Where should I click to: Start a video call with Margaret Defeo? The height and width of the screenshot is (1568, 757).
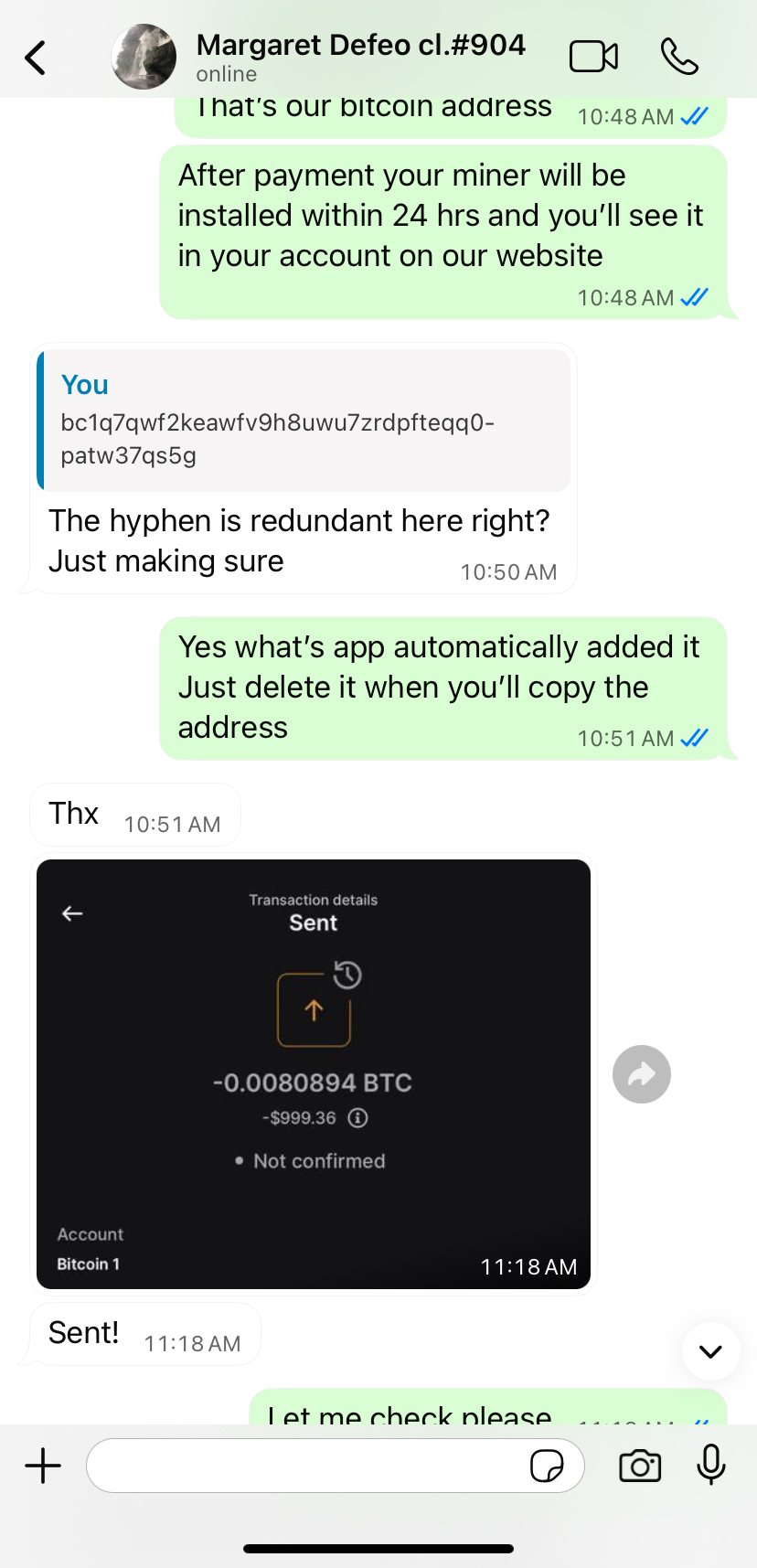(593, 57)
